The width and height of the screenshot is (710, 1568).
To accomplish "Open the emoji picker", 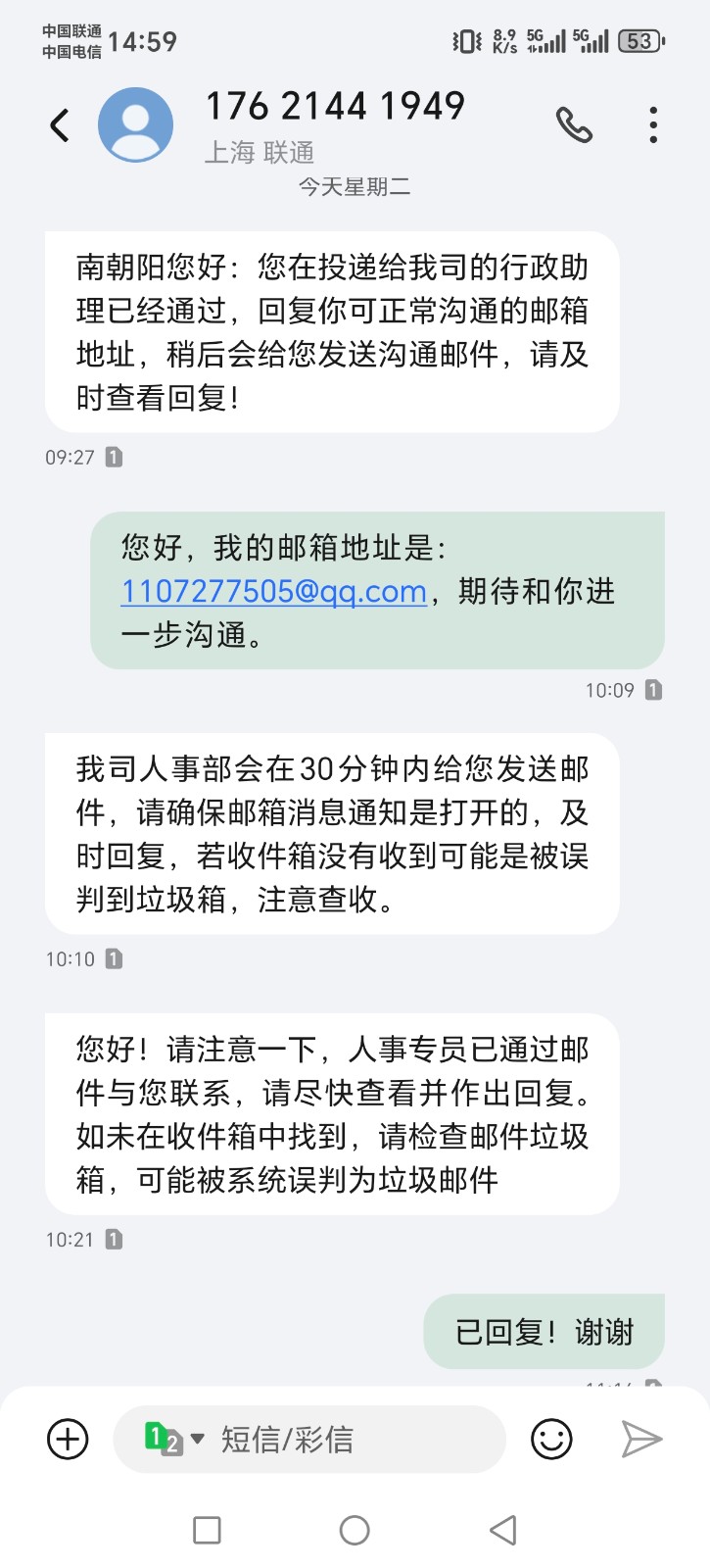I will click(551, 1439).
